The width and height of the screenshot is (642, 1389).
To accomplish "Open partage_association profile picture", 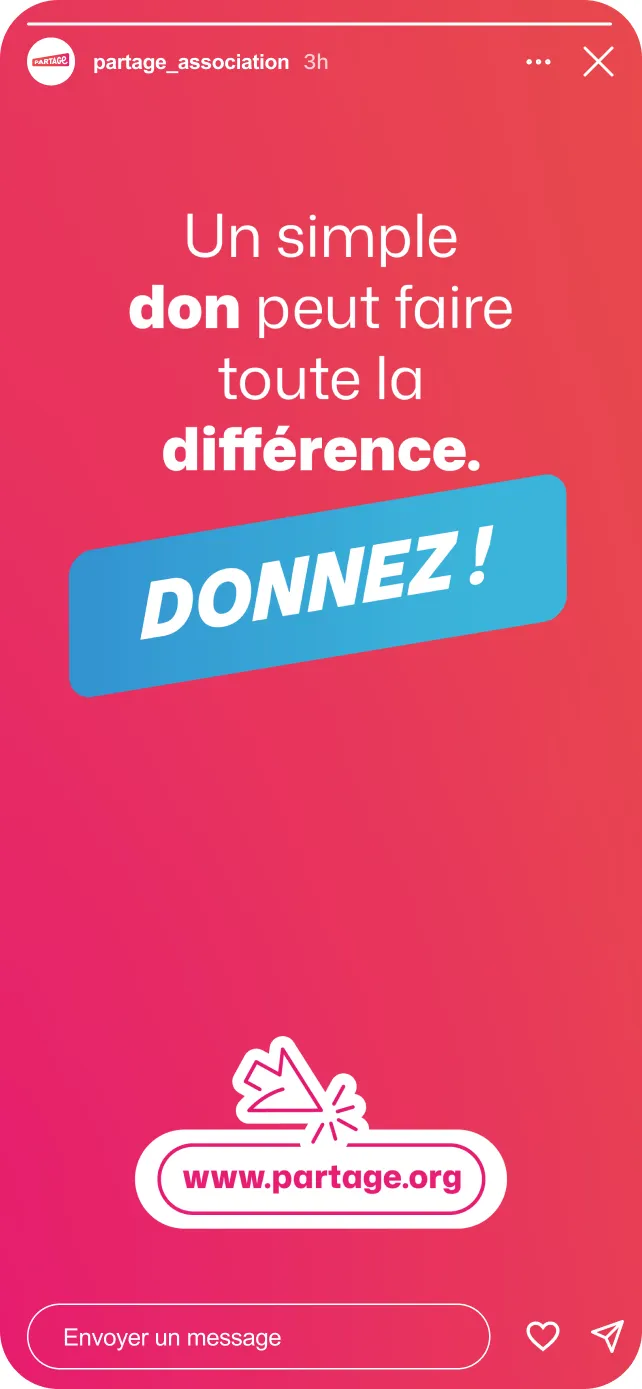I will (x=50, y=62).
